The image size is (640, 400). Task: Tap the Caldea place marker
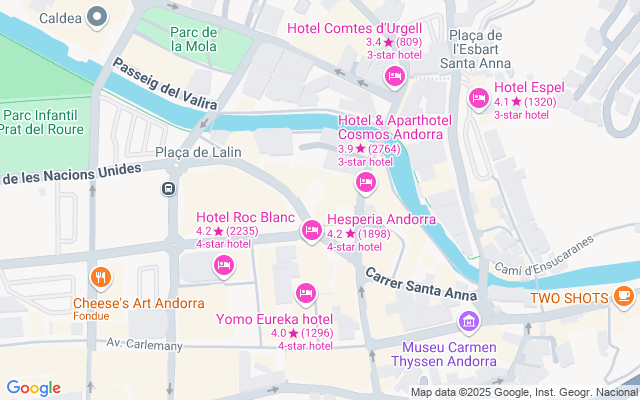pos(97,16)
